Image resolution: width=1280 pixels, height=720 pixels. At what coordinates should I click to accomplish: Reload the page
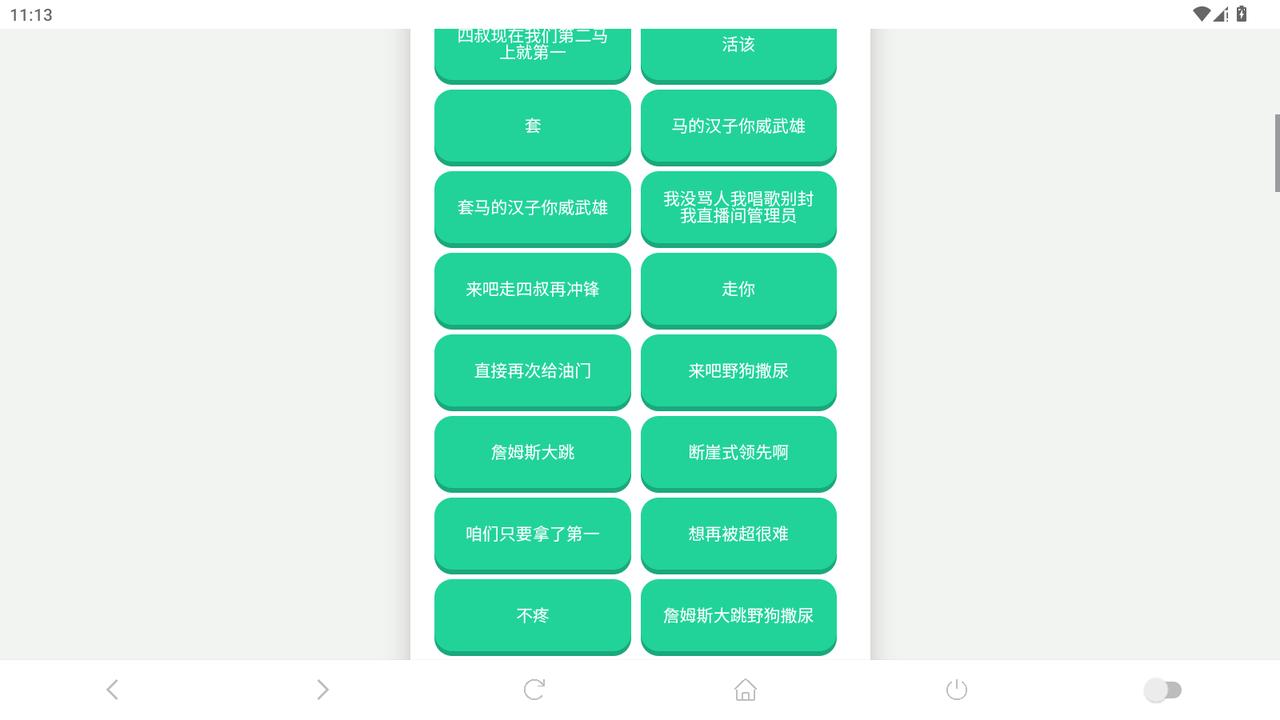[534, 689]
